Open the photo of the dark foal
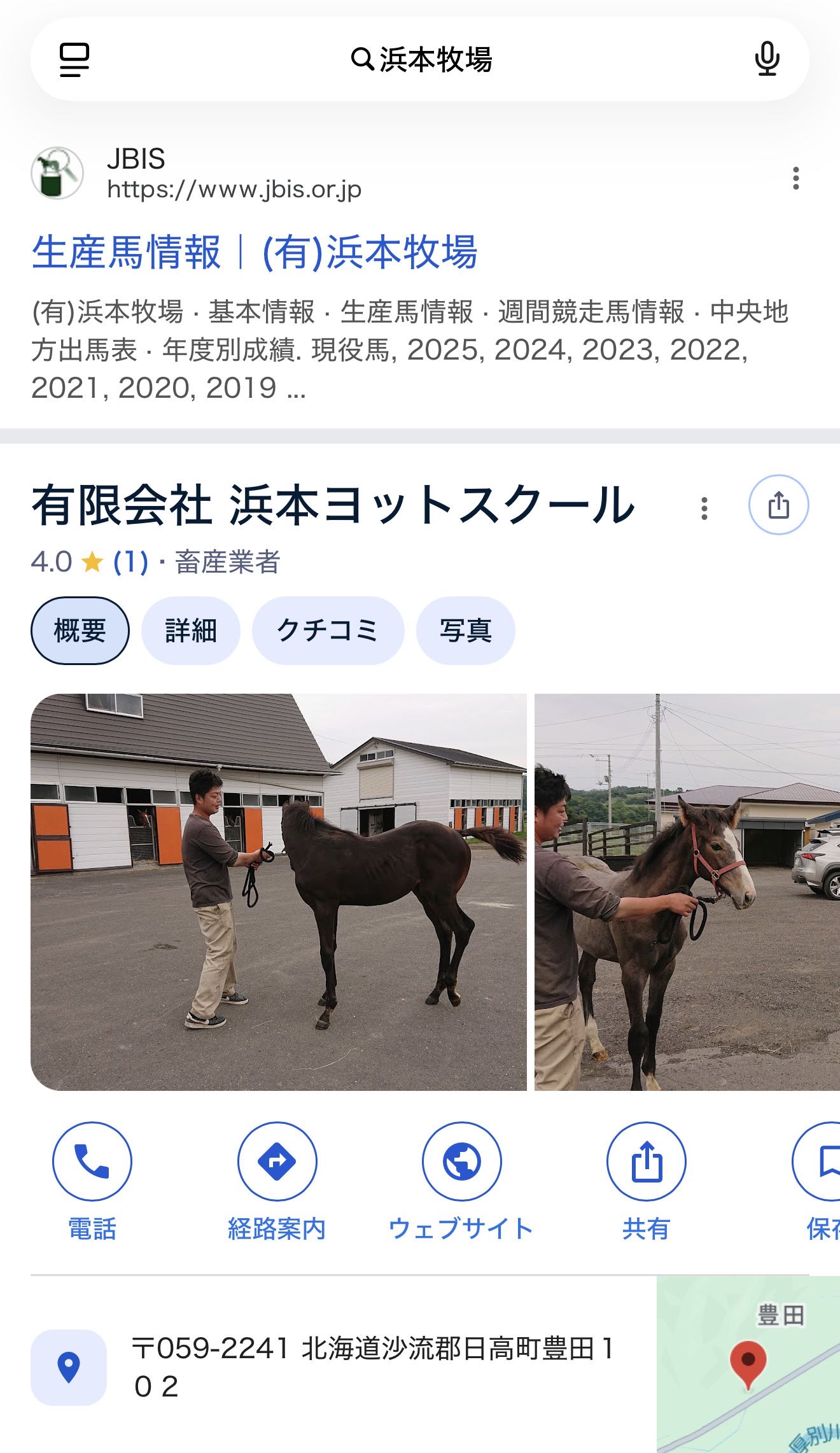The image size is (840, 1453). 279,891
